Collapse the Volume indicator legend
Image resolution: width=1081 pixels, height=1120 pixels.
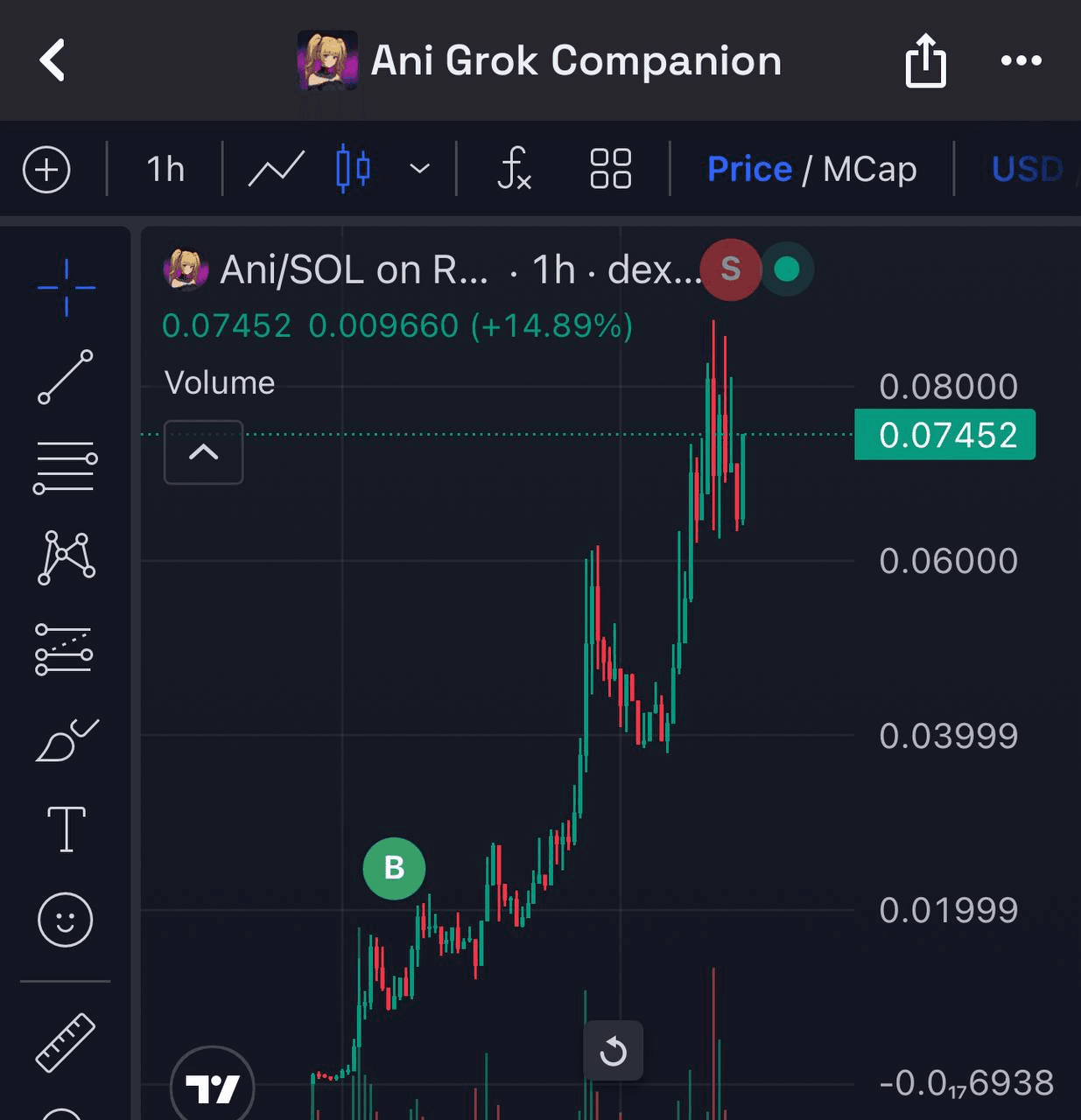[203, 452]
